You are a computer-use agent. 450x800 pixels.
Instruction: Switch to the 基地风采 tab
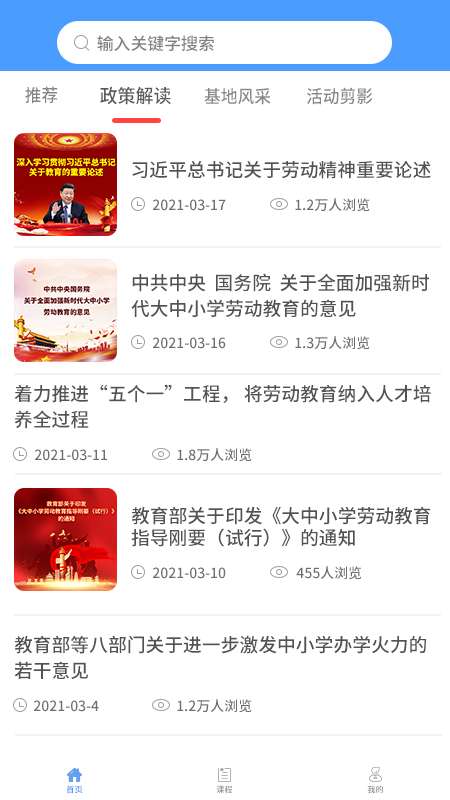click(x=237, y=96)
